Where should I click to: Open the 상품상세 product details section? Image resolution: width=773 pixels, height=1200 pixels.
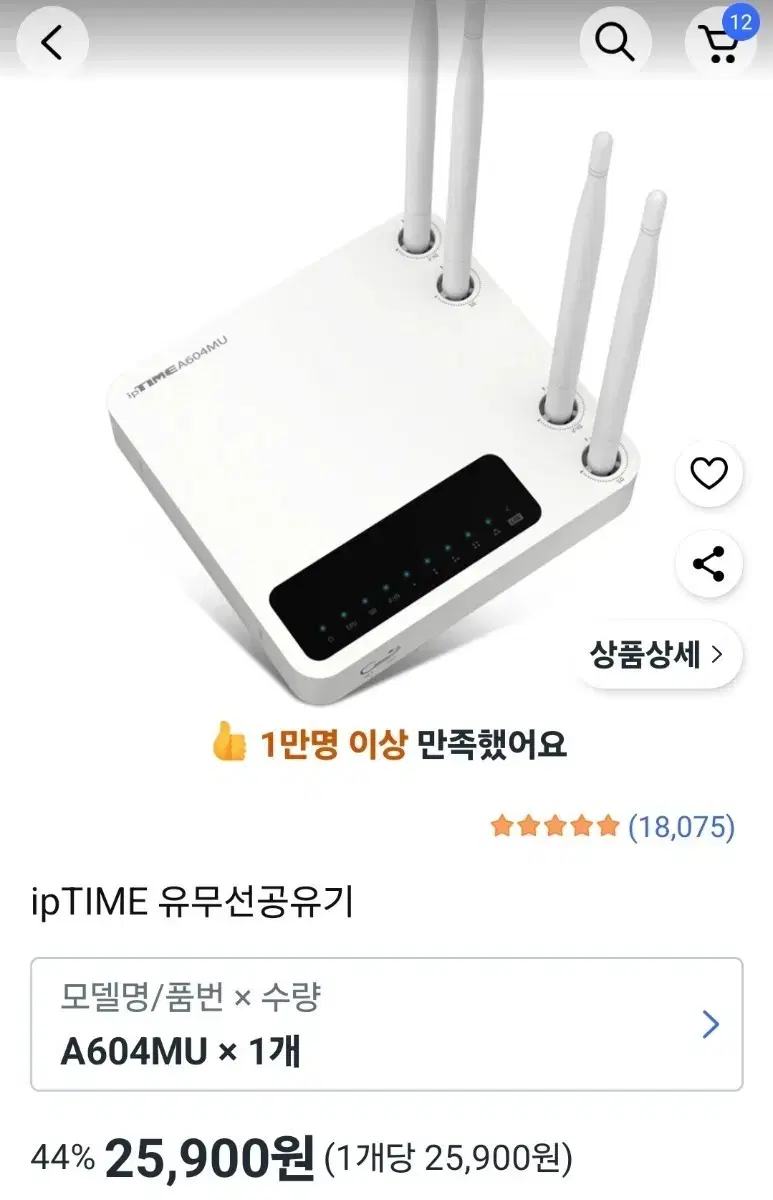(x=650, y=655)
